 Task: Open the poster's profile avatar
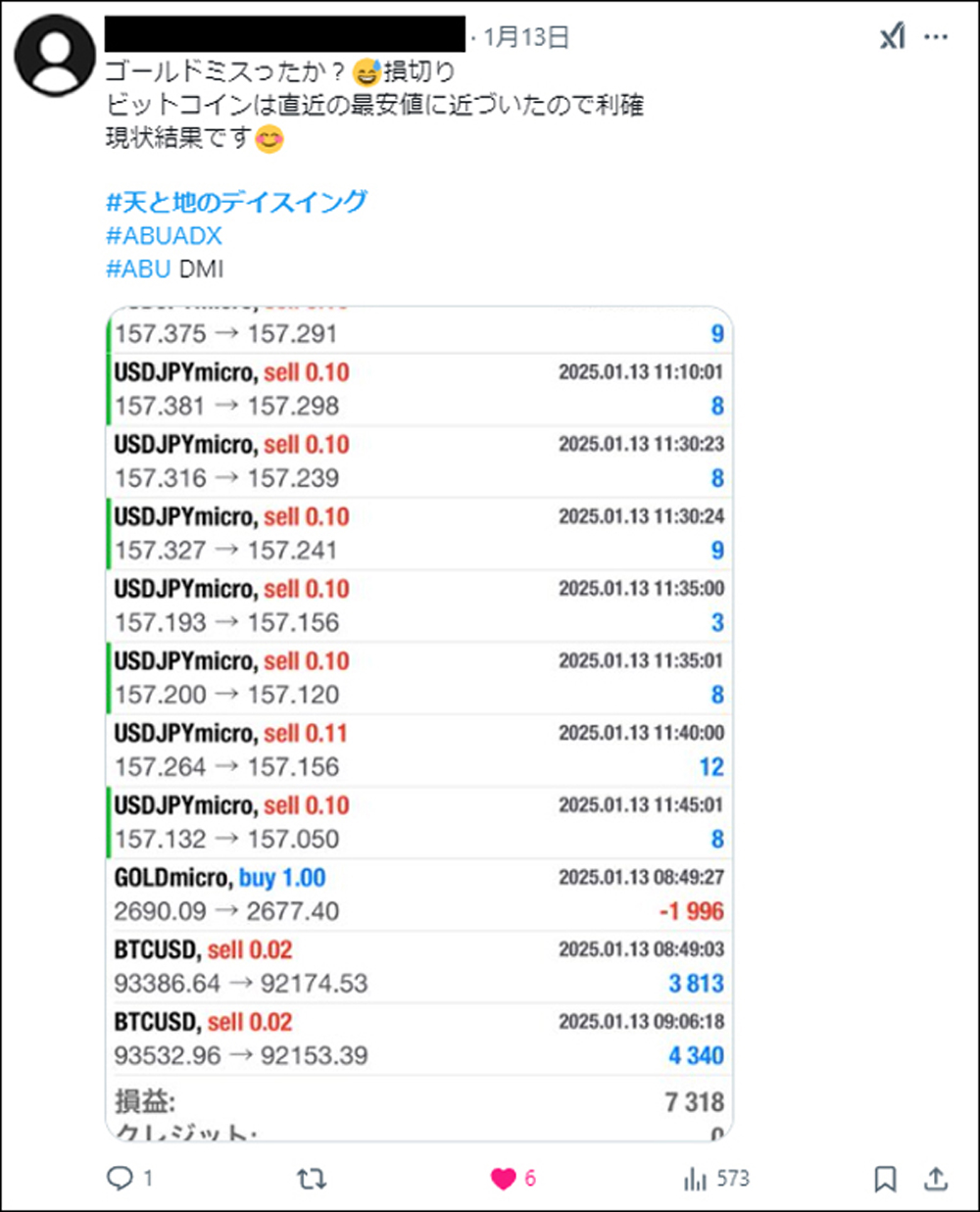pyautogui.click(x=55, y=56)
